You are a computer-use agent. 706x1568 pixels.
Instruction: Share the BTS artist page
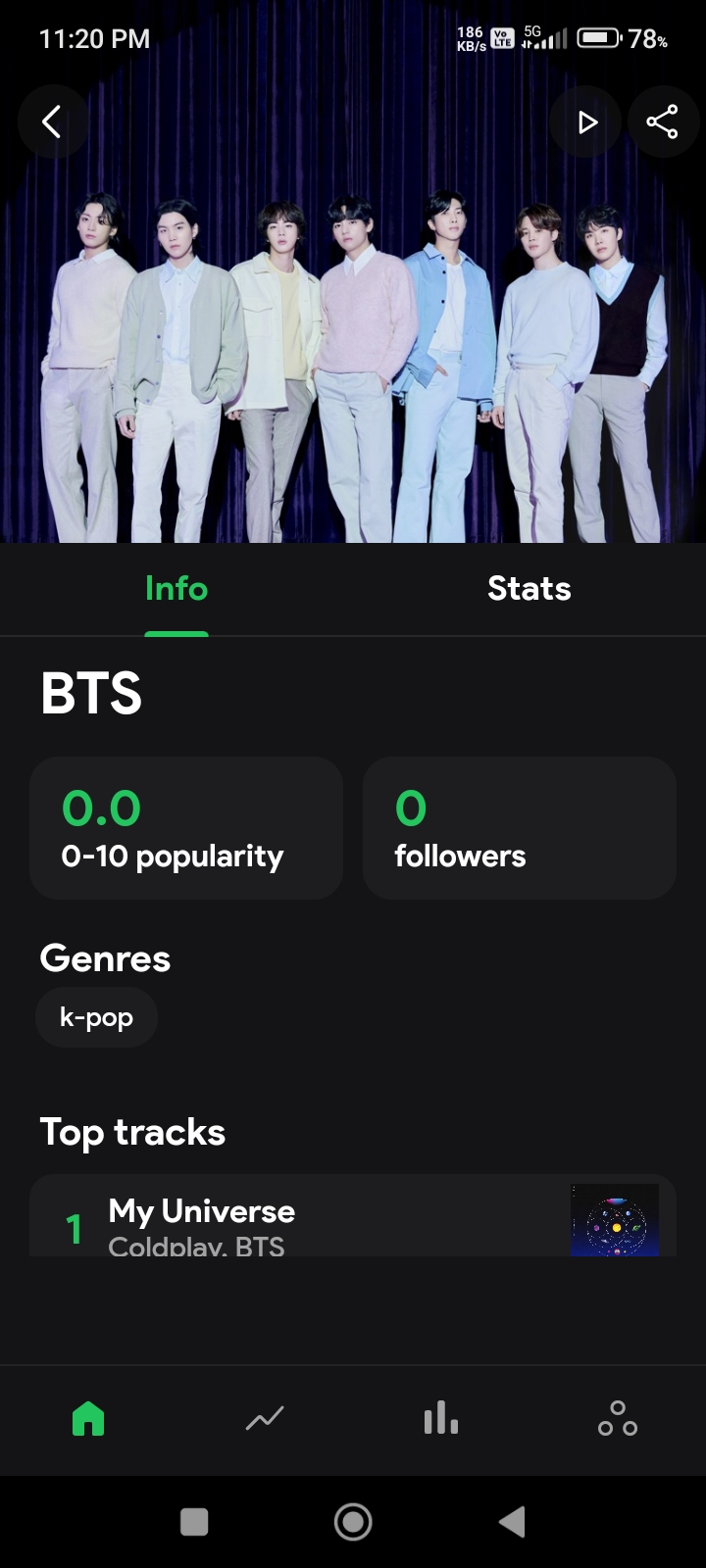point(662,122)
